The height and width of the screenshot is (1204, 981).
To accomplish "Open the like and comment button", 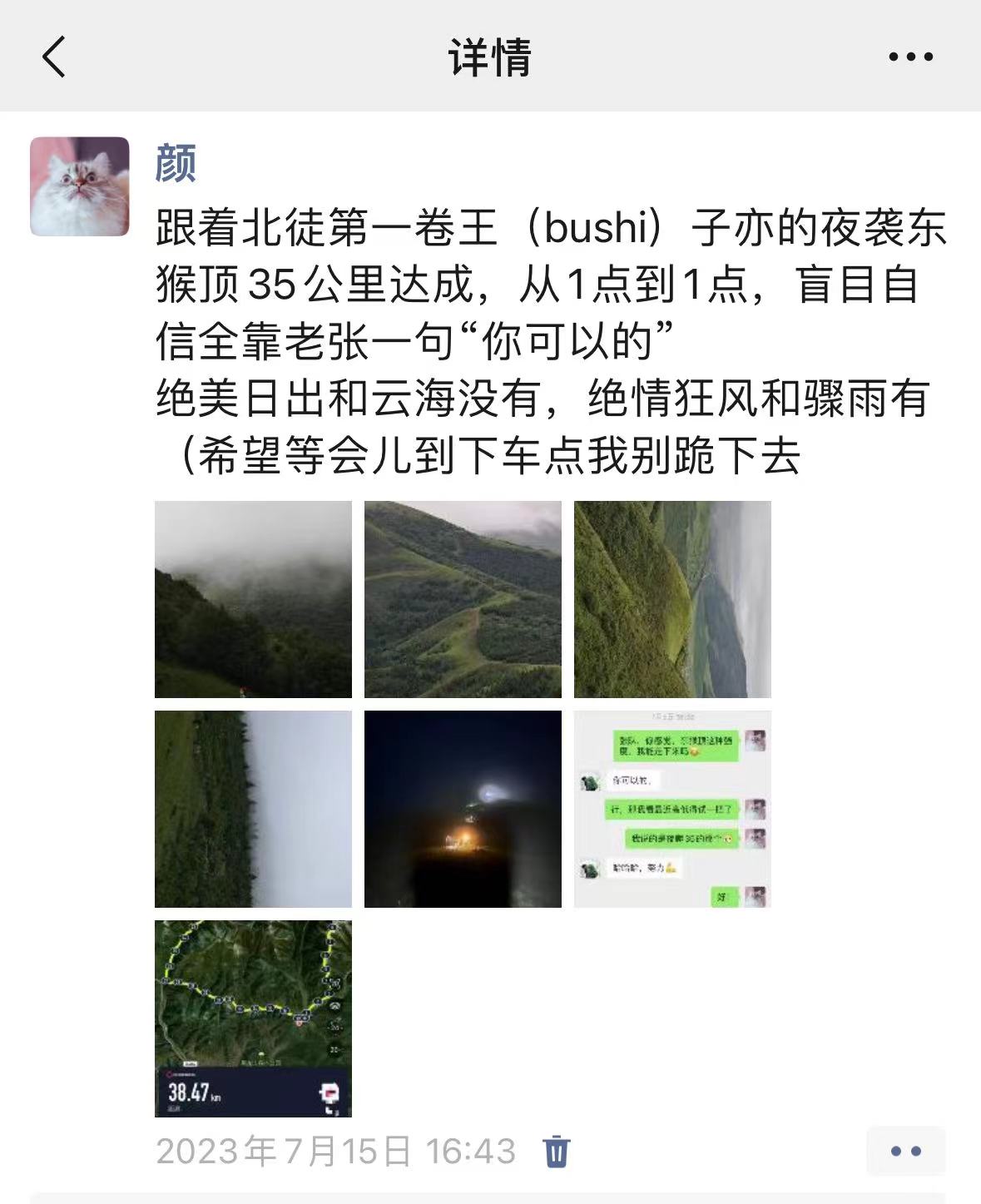I will click(905, 1152).
